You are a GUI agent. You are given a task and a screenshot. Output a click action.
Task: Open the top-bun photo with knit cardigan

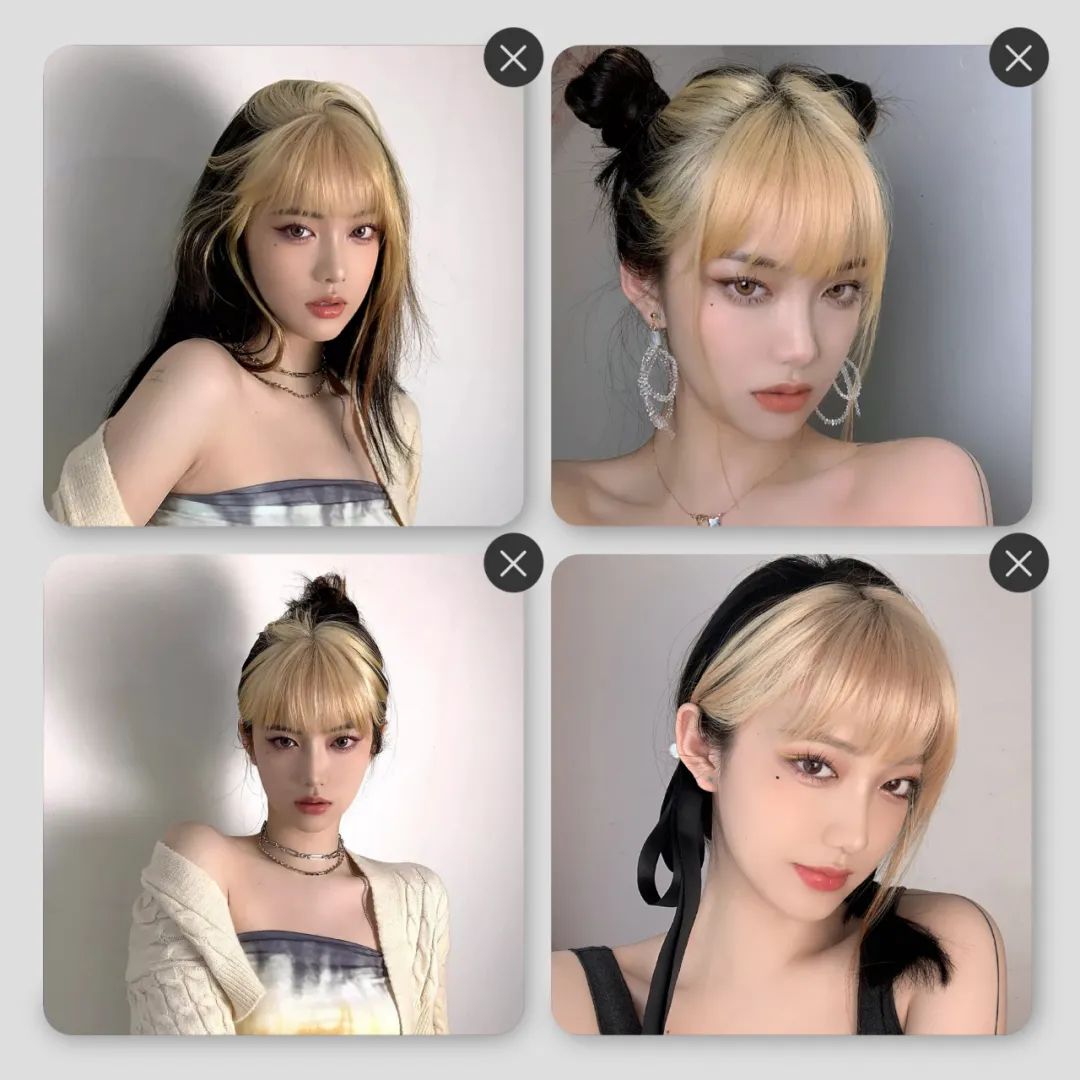pos(283,795)
